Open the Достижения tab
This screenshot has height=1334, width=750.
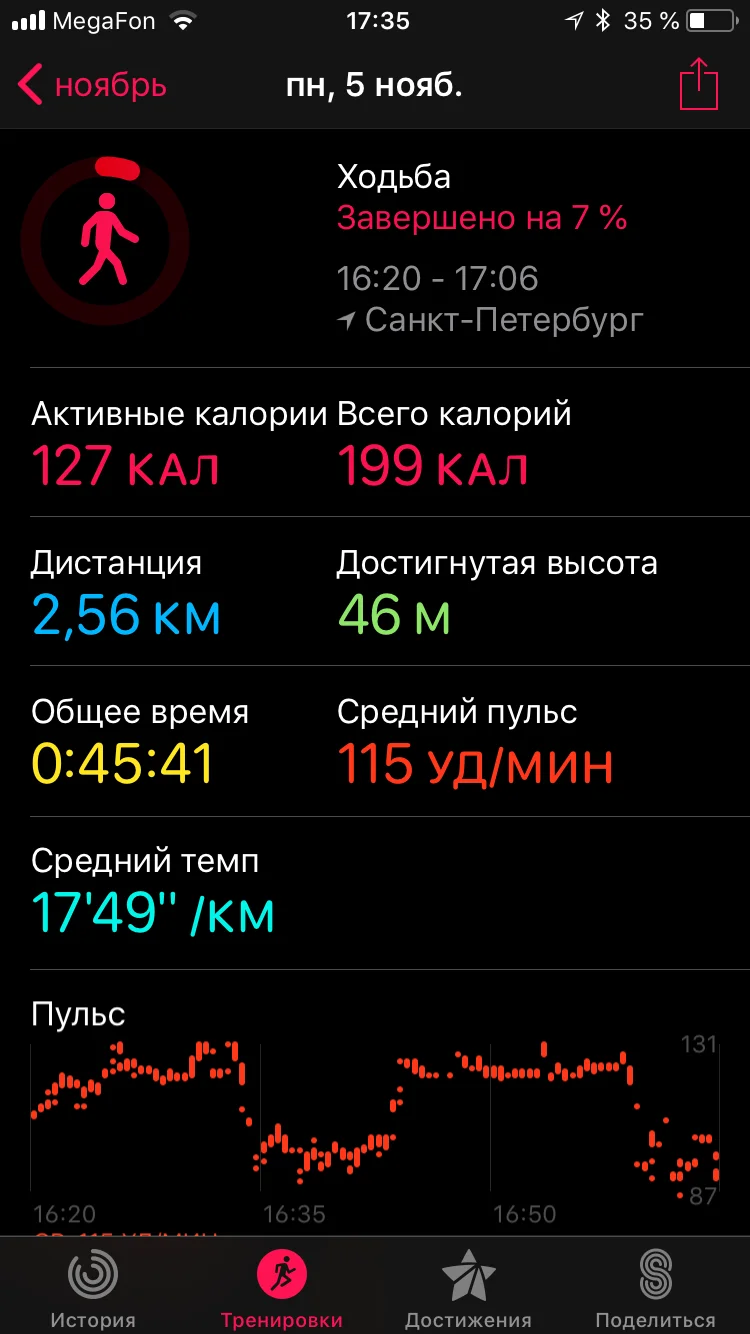click(468, 1288)
